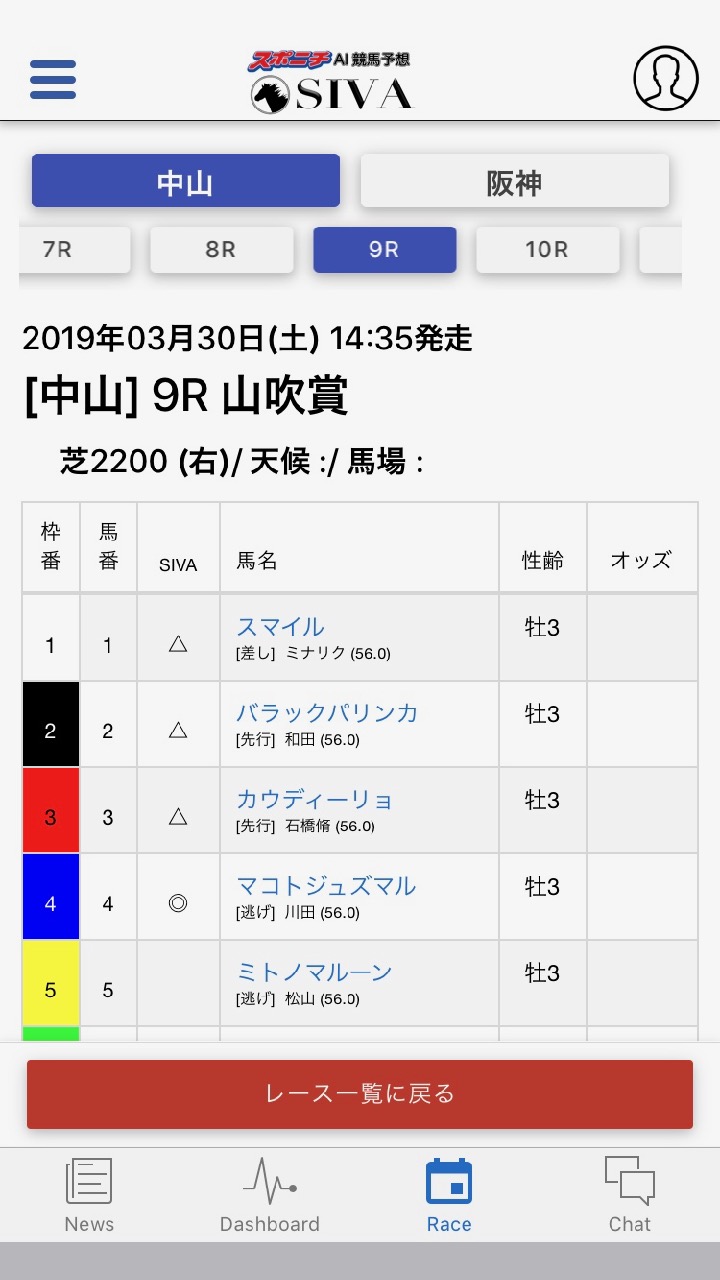Image resolution: width=720 pixels, height=1280 pixels.
Task: Open horse マコトジュズマル details
Action: coord(326,886)
